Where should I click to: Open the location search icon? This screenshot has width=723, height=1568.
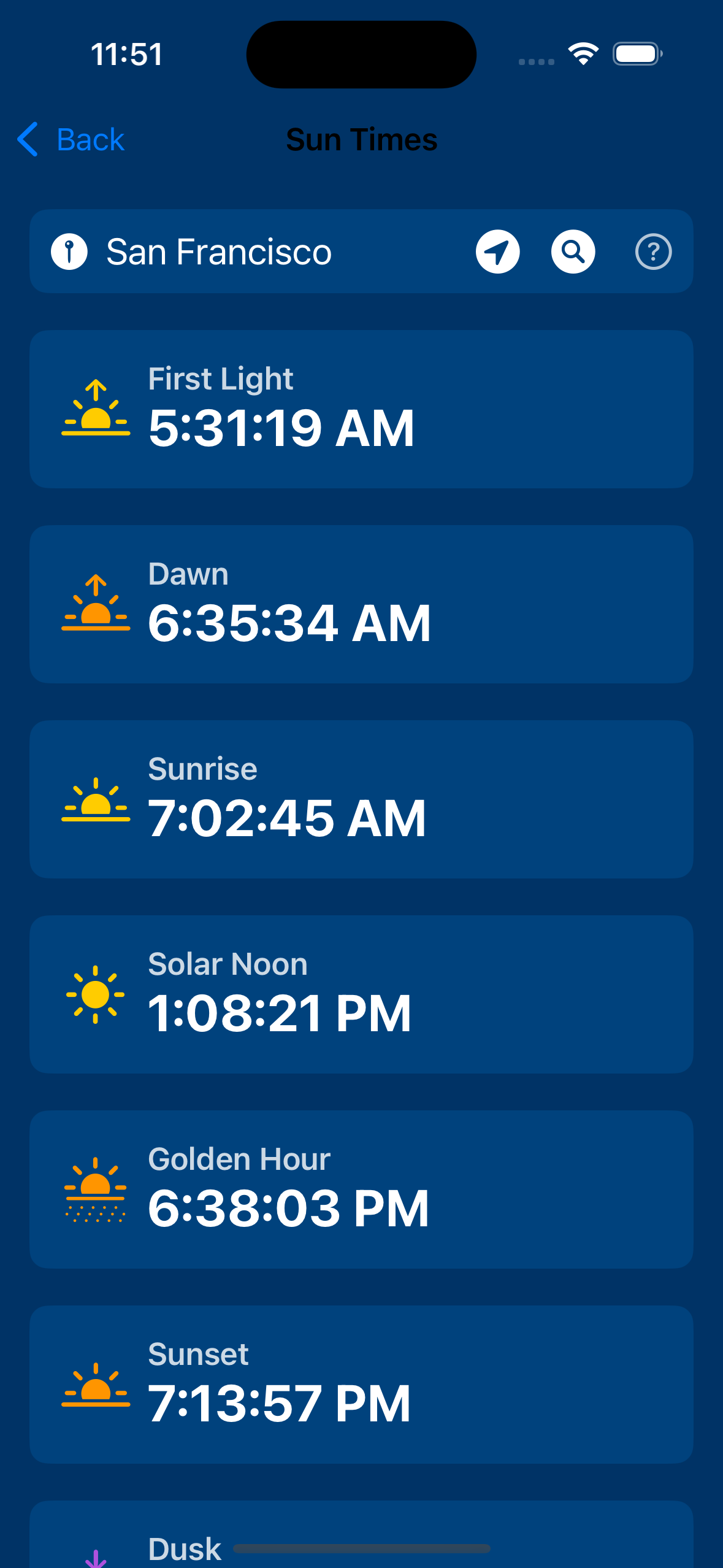point(572,252)
